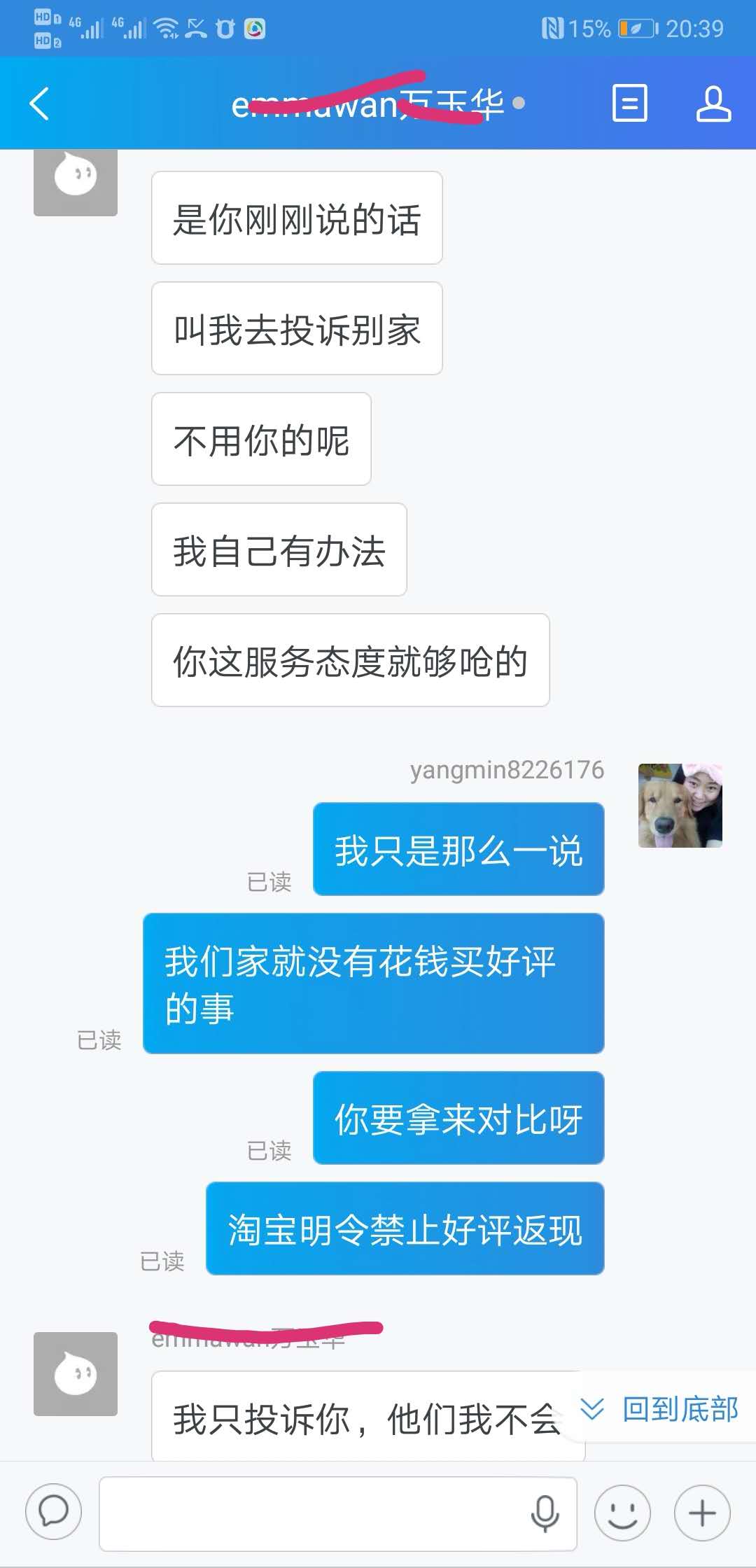Go back from this chat

40,104
